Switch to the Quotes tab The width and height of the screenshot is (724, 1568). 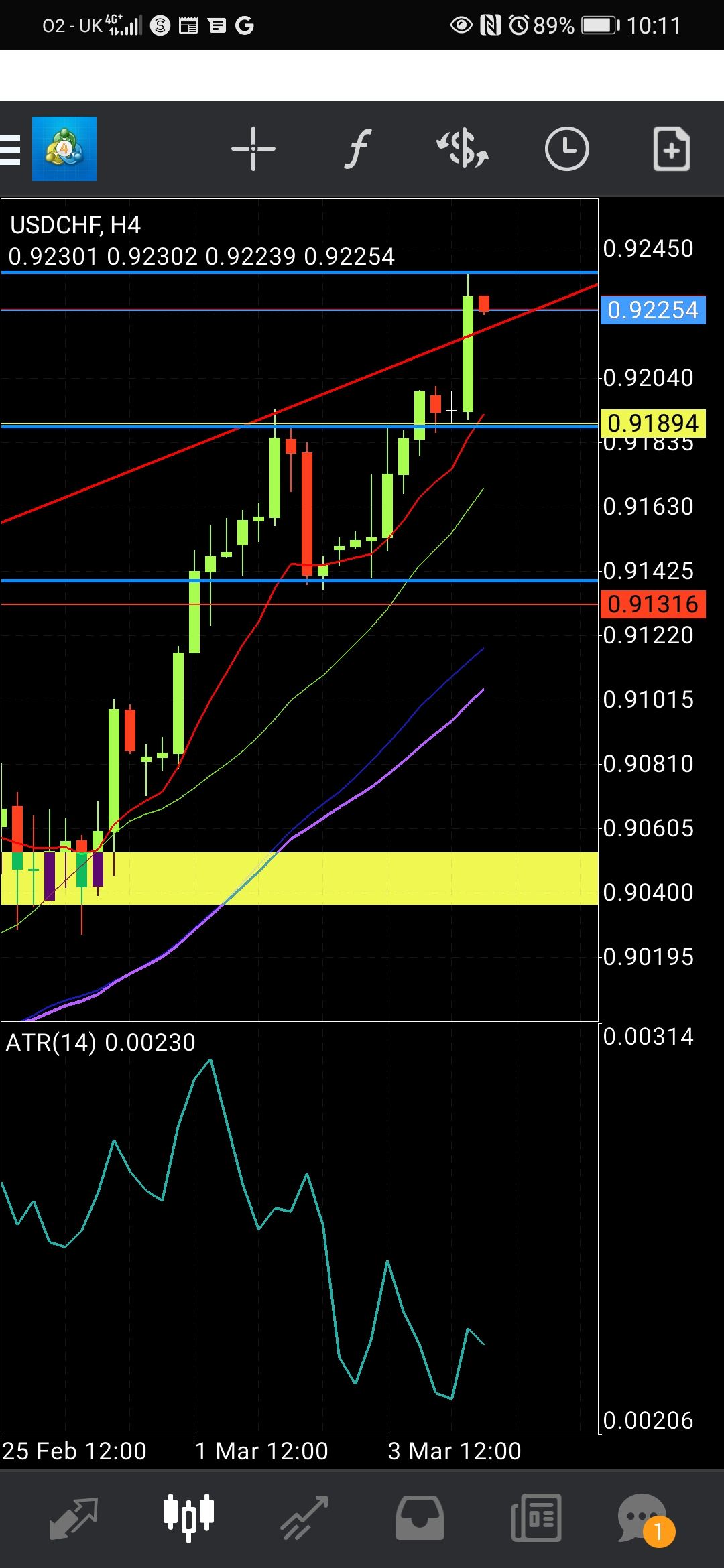[x=74, y=1517]
